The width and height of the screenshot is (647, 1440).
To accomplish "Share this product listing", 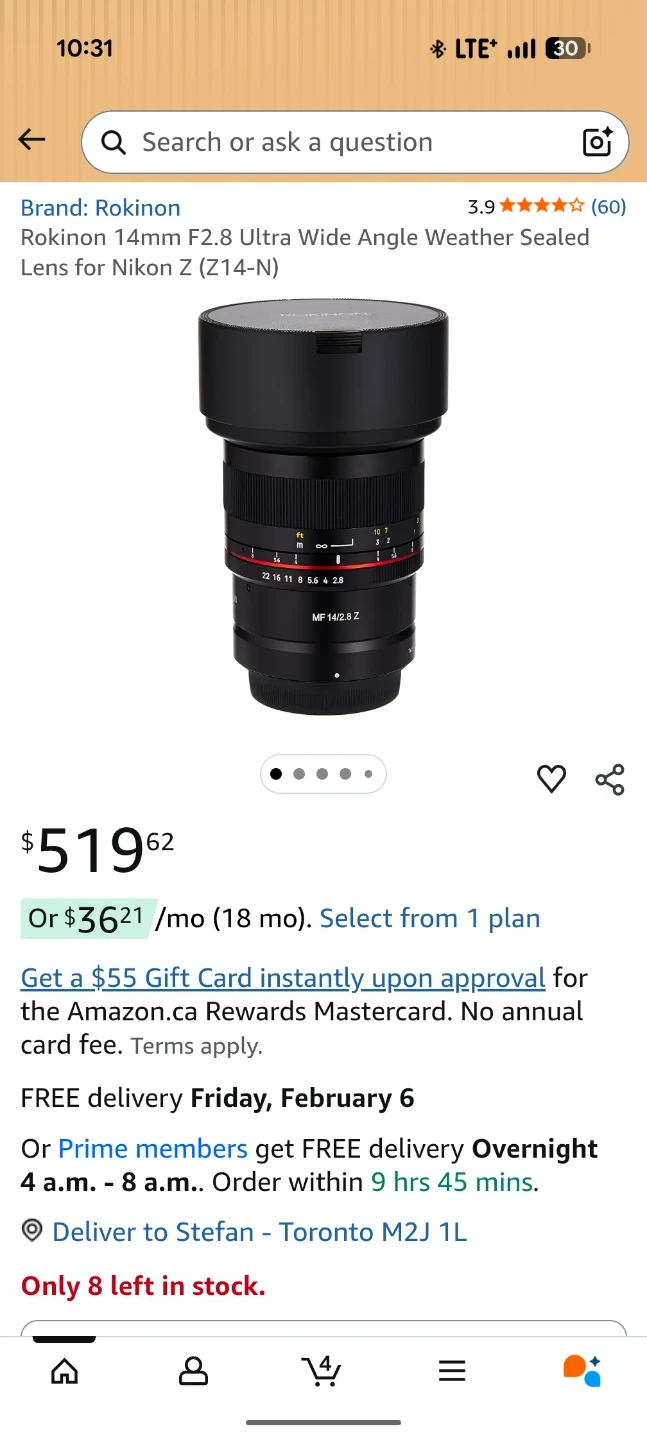I will (609, 779).
